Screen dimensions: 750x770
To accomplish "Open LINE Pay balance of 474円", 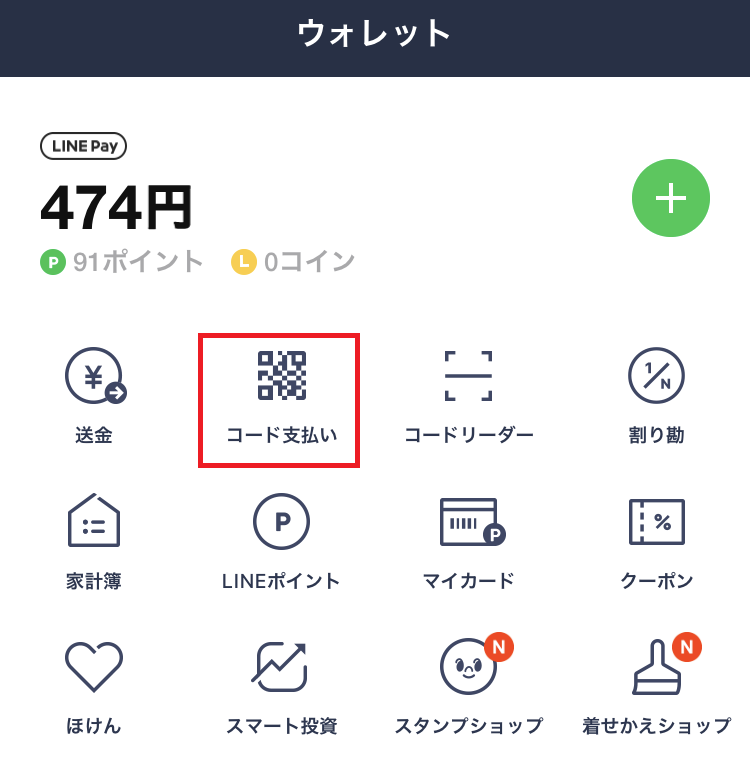I will pyautogui.click(x=116, y=209).
